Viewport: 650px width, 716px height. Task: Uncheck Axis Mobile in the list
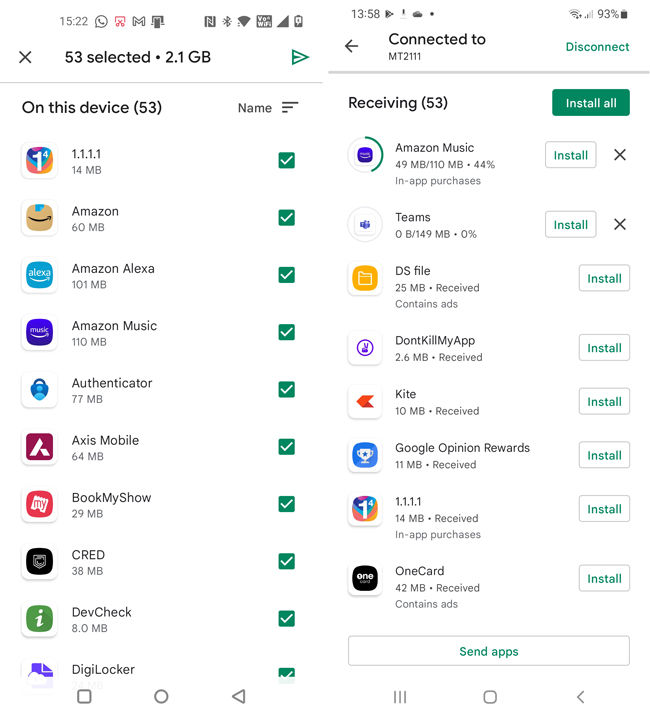point(287,446)
